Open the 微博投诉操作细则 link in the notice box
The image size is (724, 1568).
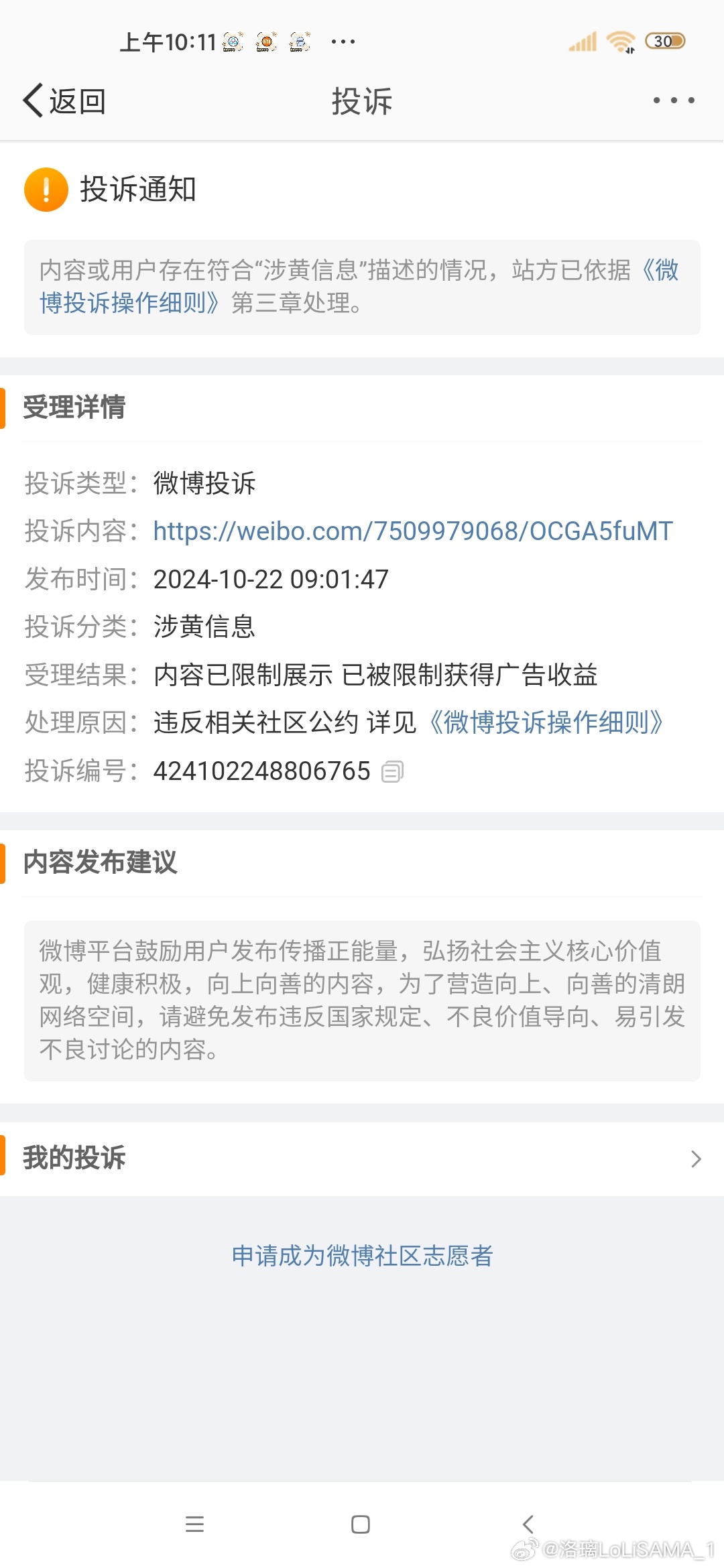[129, 303]
